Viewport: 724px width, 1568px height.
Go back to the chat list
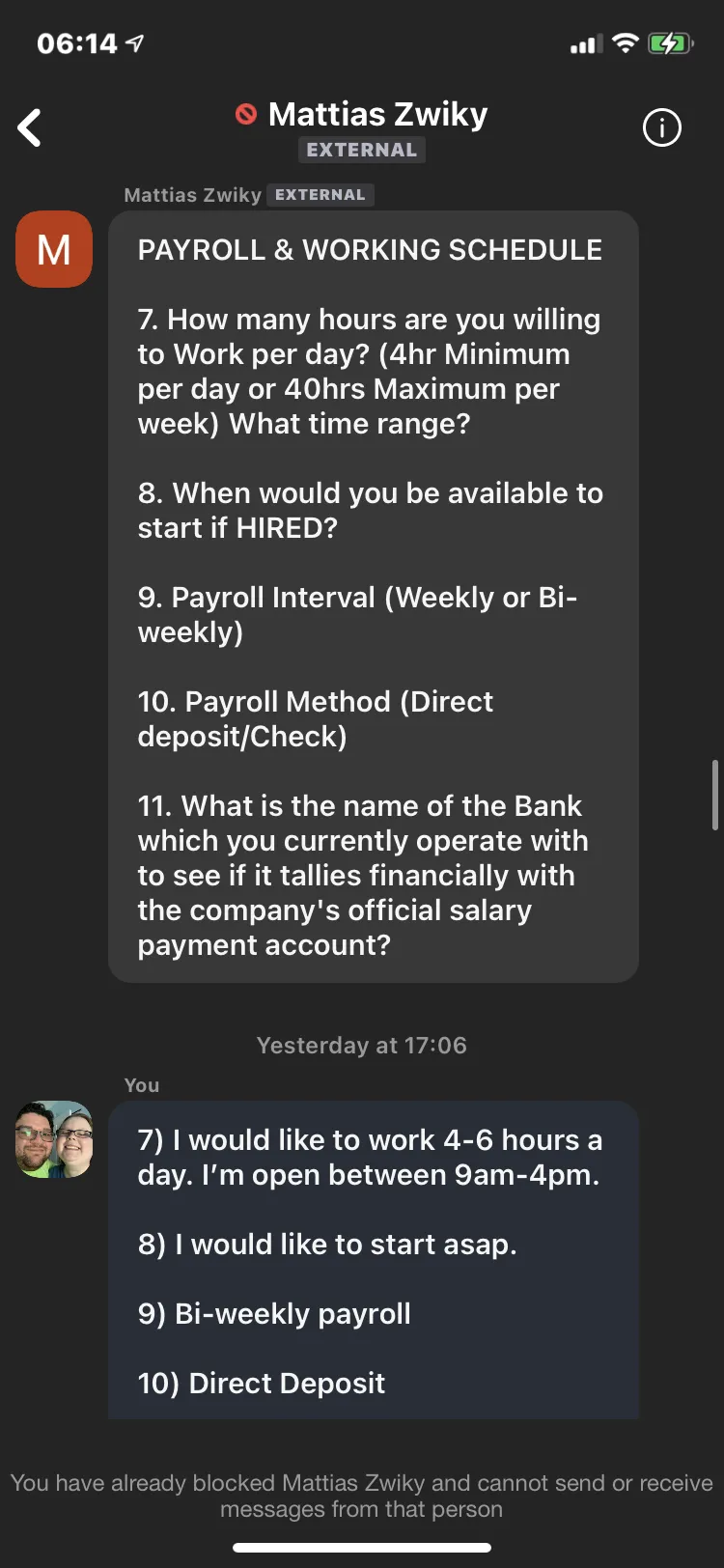tap(30, 127)
